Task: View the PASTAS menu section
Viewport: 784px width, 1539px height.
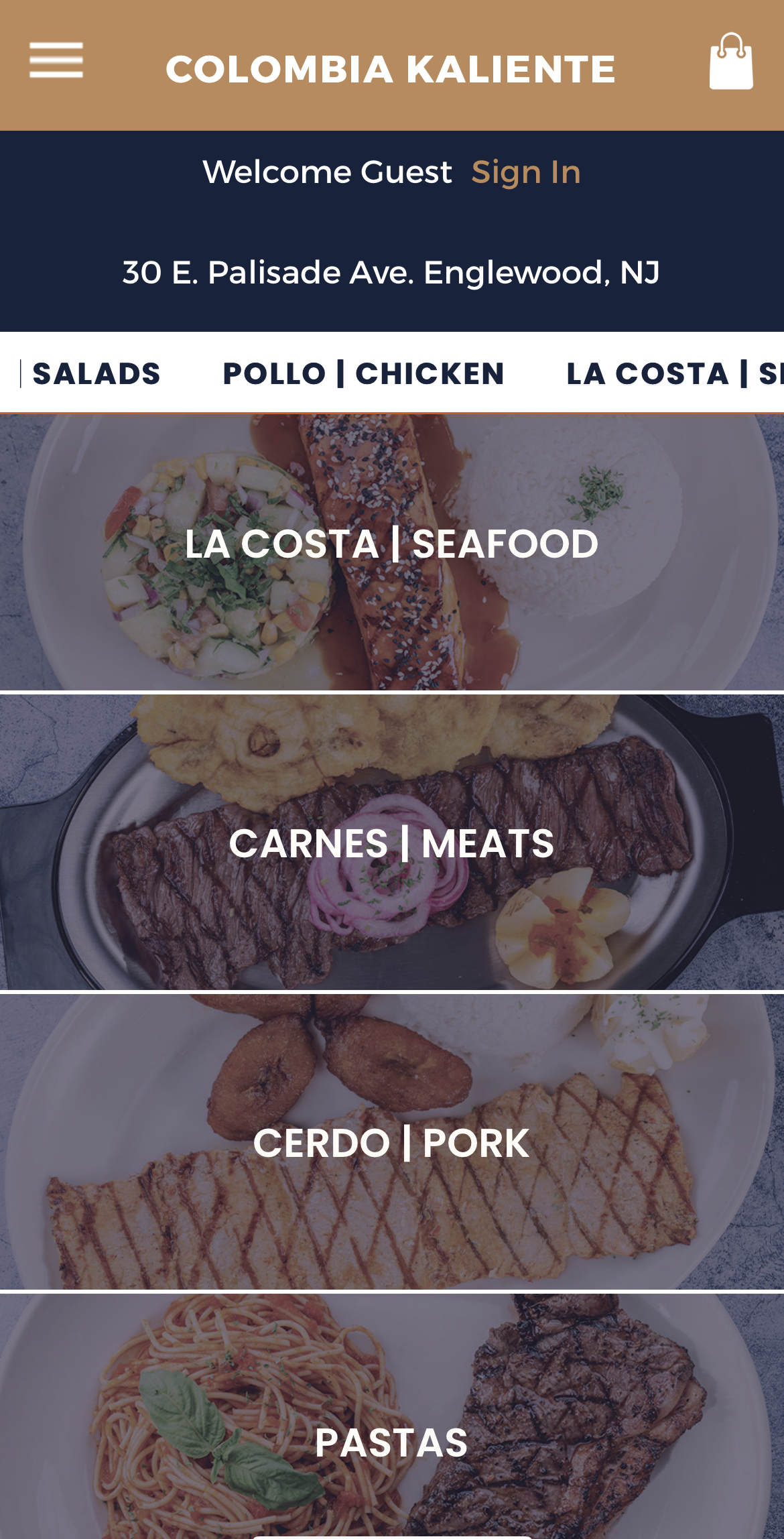Action: pyautogui.click(x=392, y=1443)
